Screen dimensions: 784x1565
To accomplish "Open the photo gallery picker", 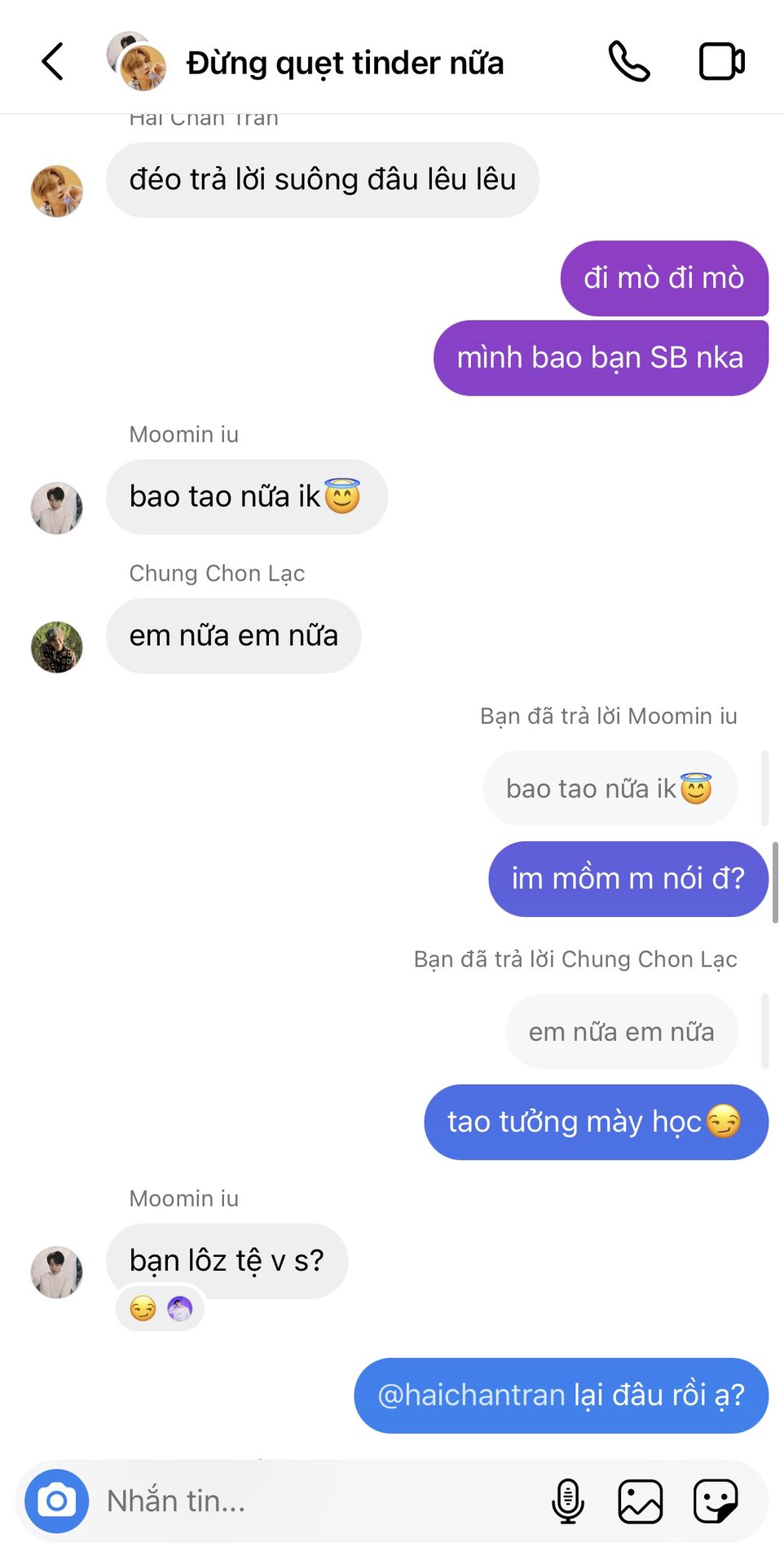I will [641, 1501].
